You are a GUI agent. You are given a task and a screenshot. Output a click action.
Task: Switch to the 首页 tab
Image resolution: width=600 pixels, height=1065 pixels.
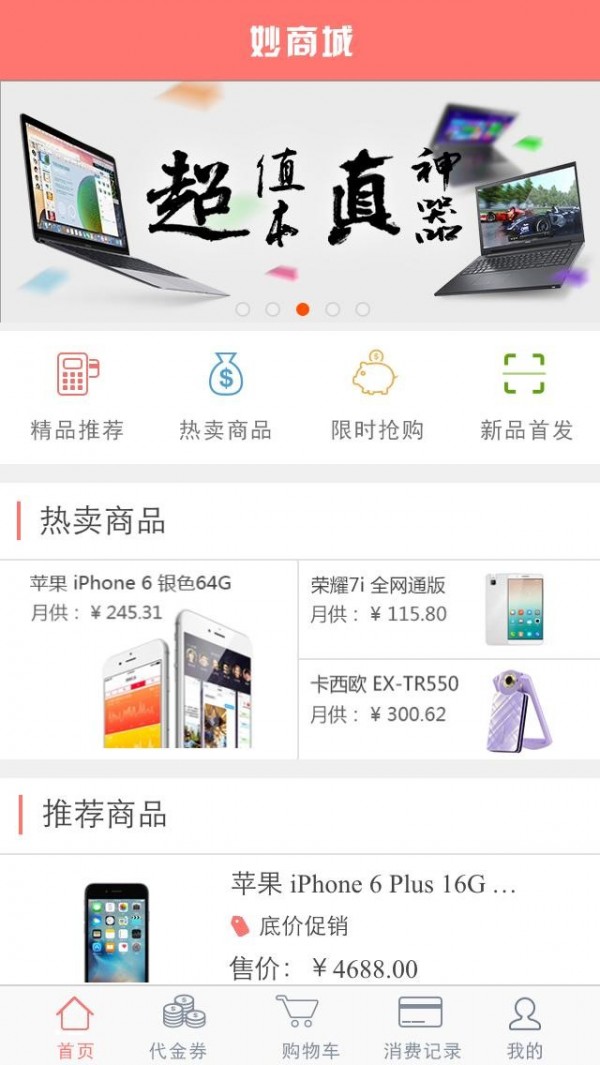[x=75, y=1027]
